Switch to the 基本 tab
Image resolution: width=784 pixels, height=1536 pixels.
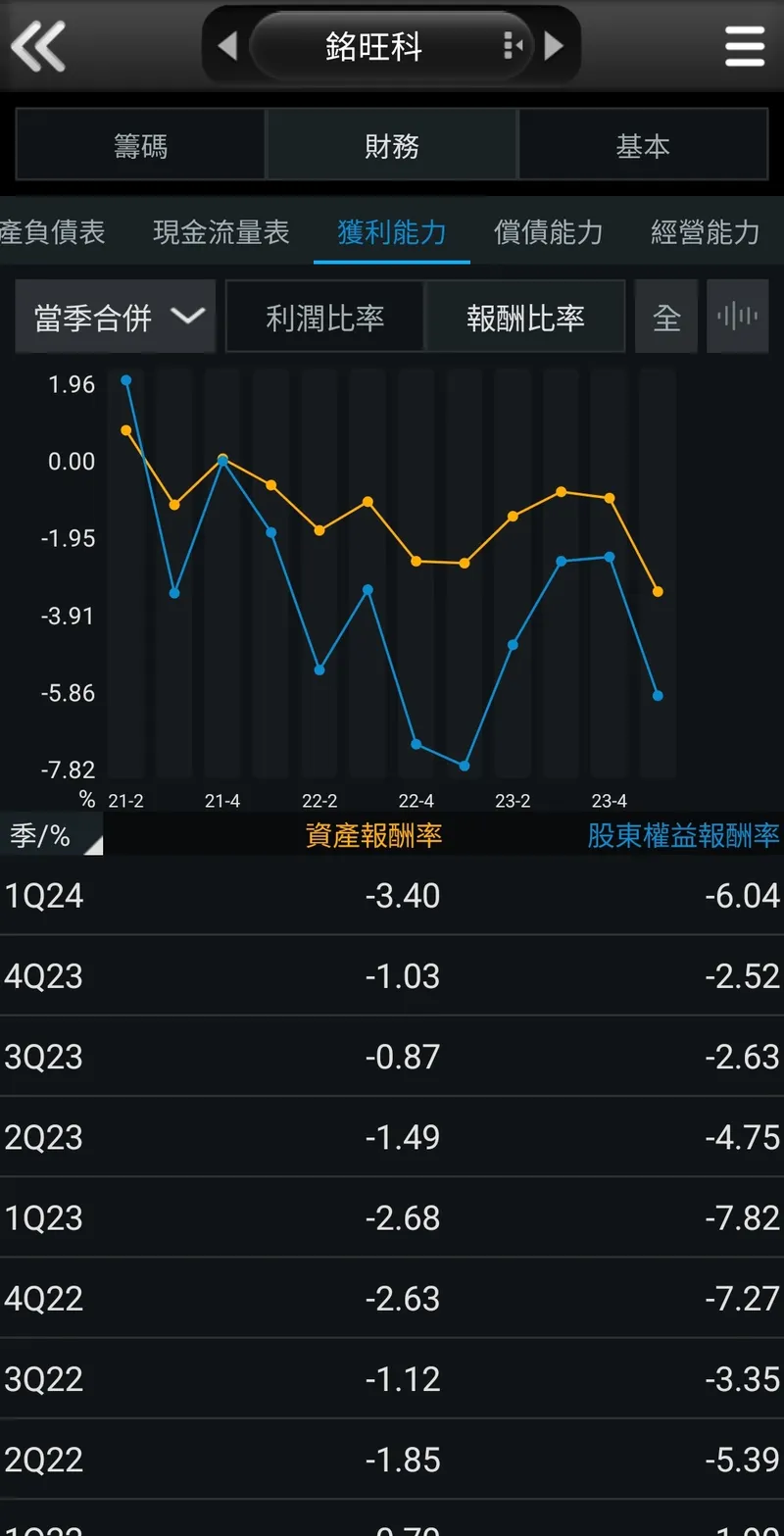(643, 146)
